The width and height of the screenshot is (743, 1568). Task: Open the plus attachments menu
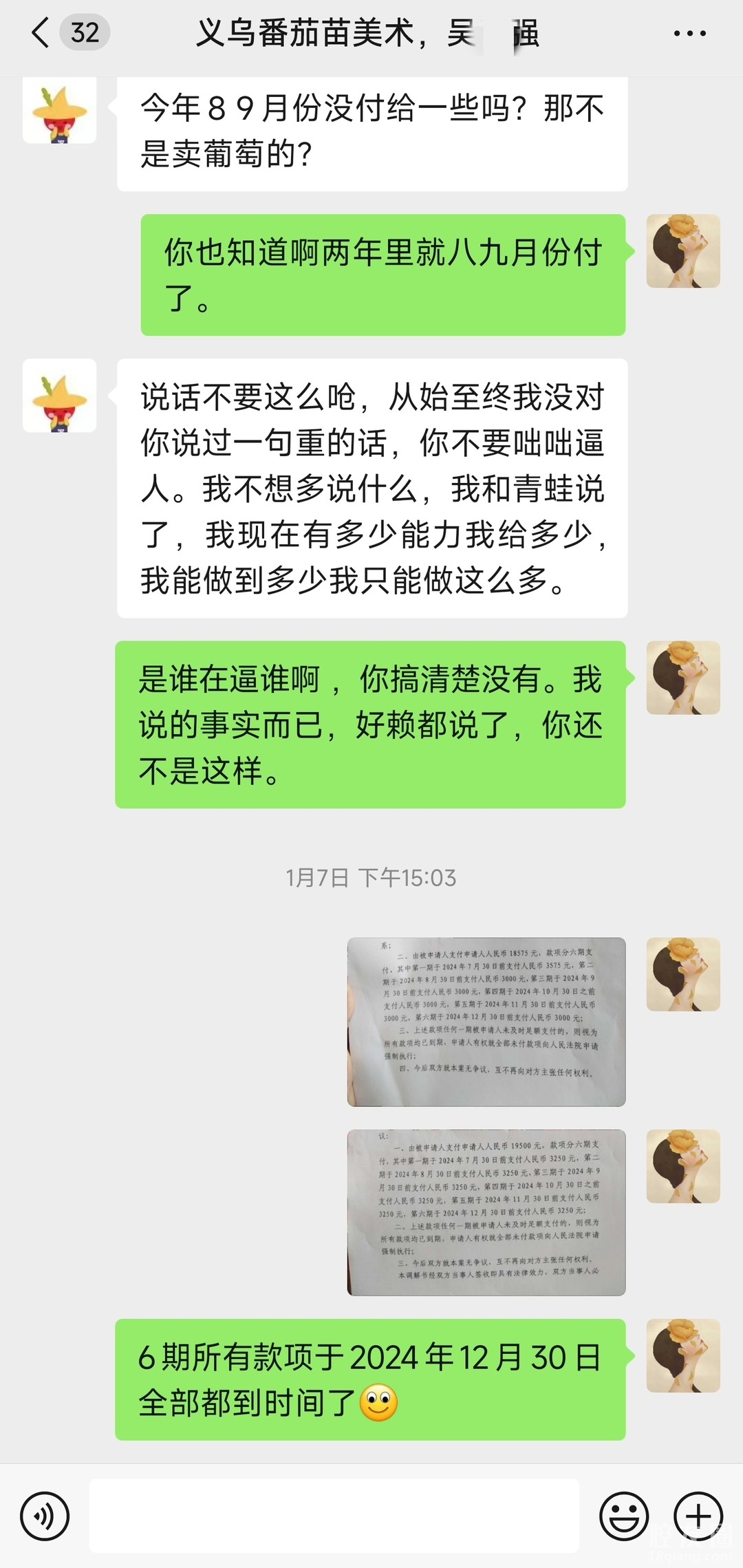(698, 1516)
